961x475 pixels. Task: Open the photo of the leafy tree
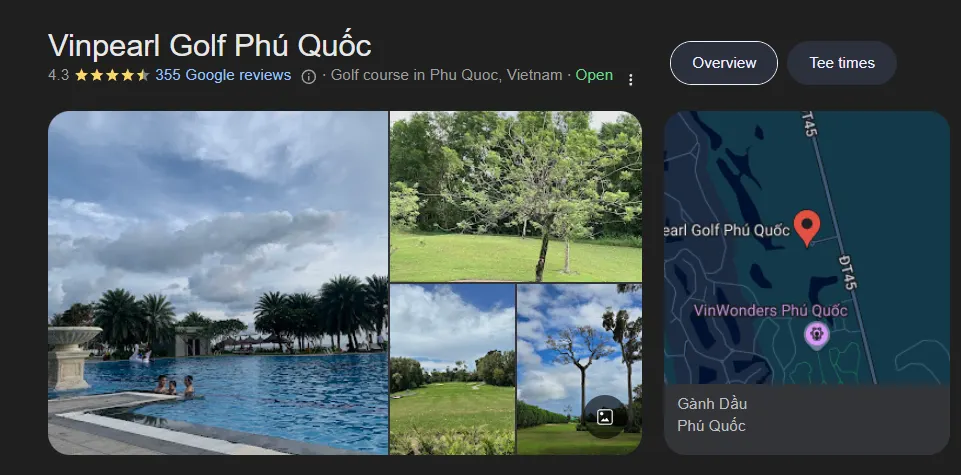(x=515, y=196)
